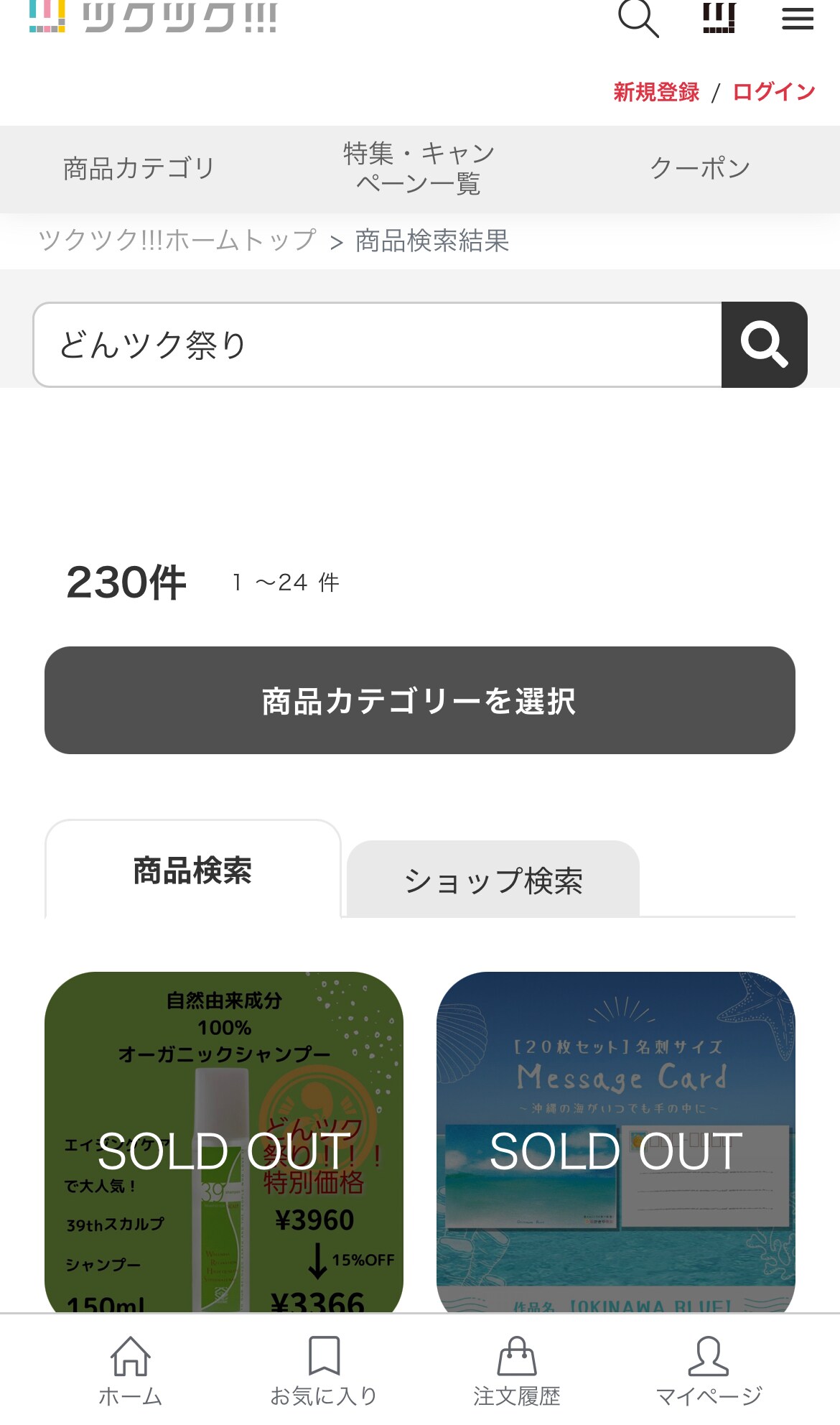Switch to the ショップ検索 tab
The width and height of the screenshot is (840, 1425).
click(493, 880)
